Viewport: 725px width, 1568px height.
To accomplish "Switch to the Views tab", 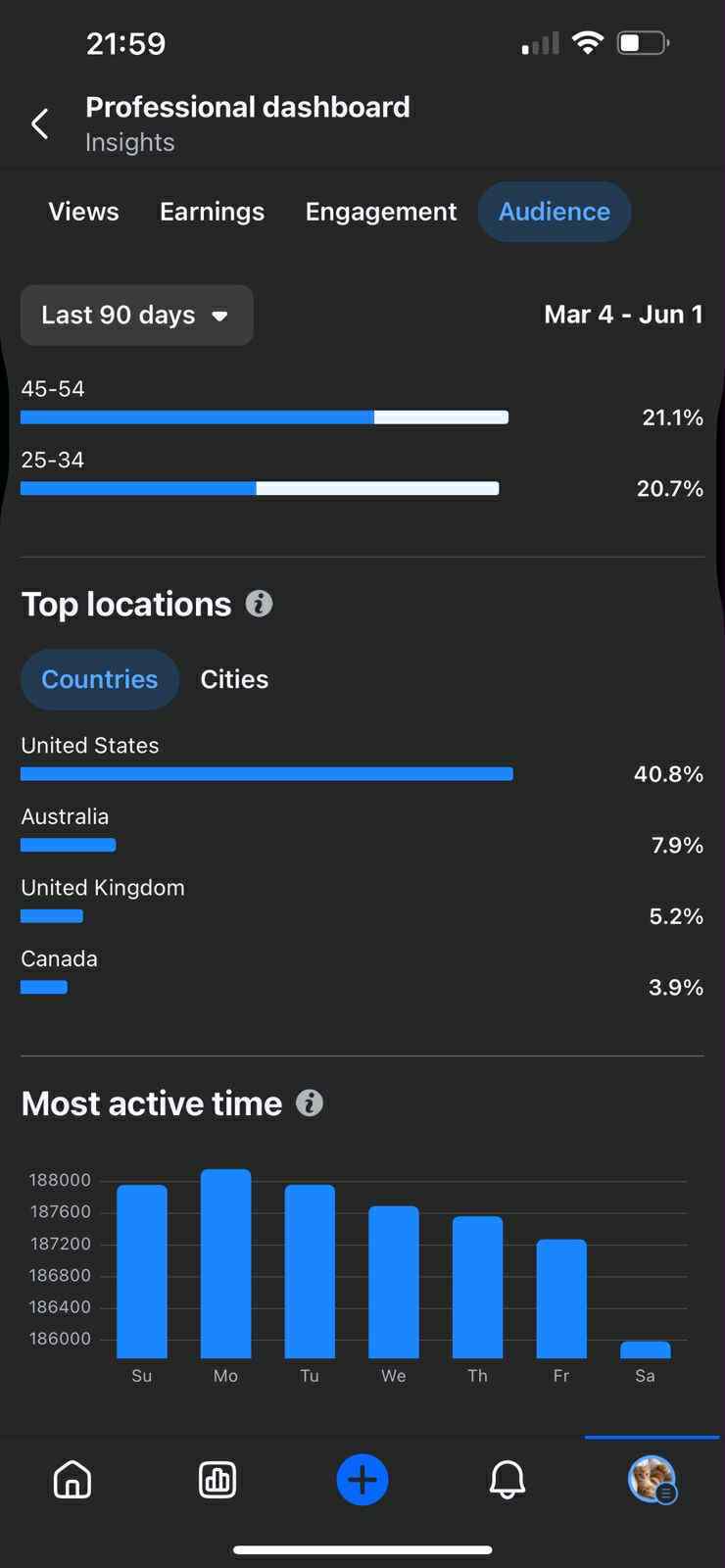I will (83, 212).
